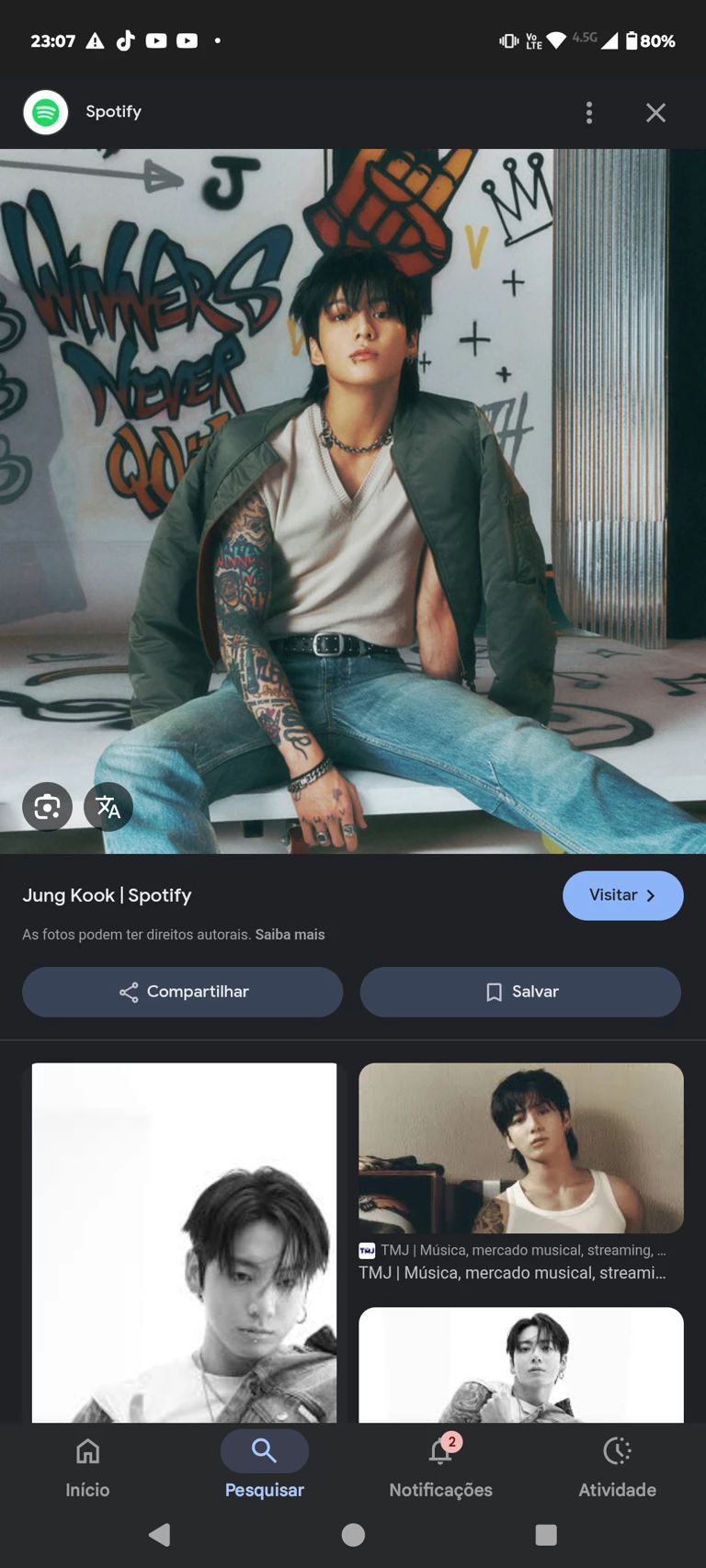This screenshot has height=1568, width=706.
Task: Save the image with Salvar
Action: 520,992
